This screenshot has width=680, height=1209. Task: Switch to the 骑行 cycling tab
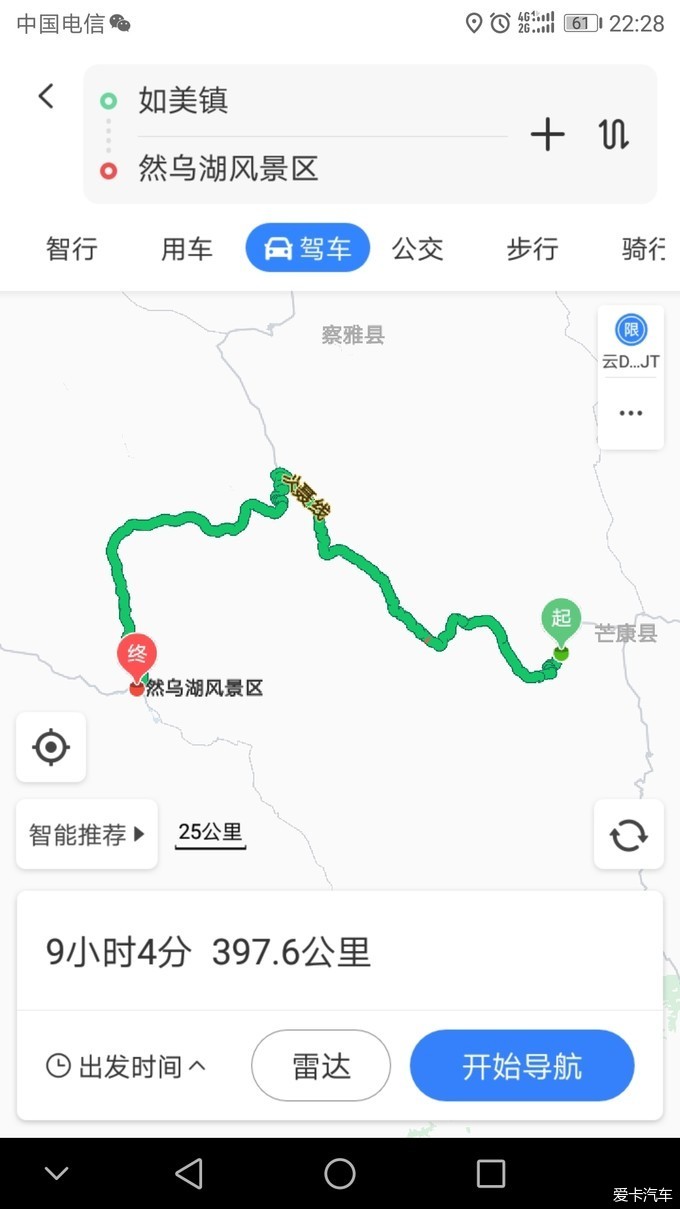point(643,248)
